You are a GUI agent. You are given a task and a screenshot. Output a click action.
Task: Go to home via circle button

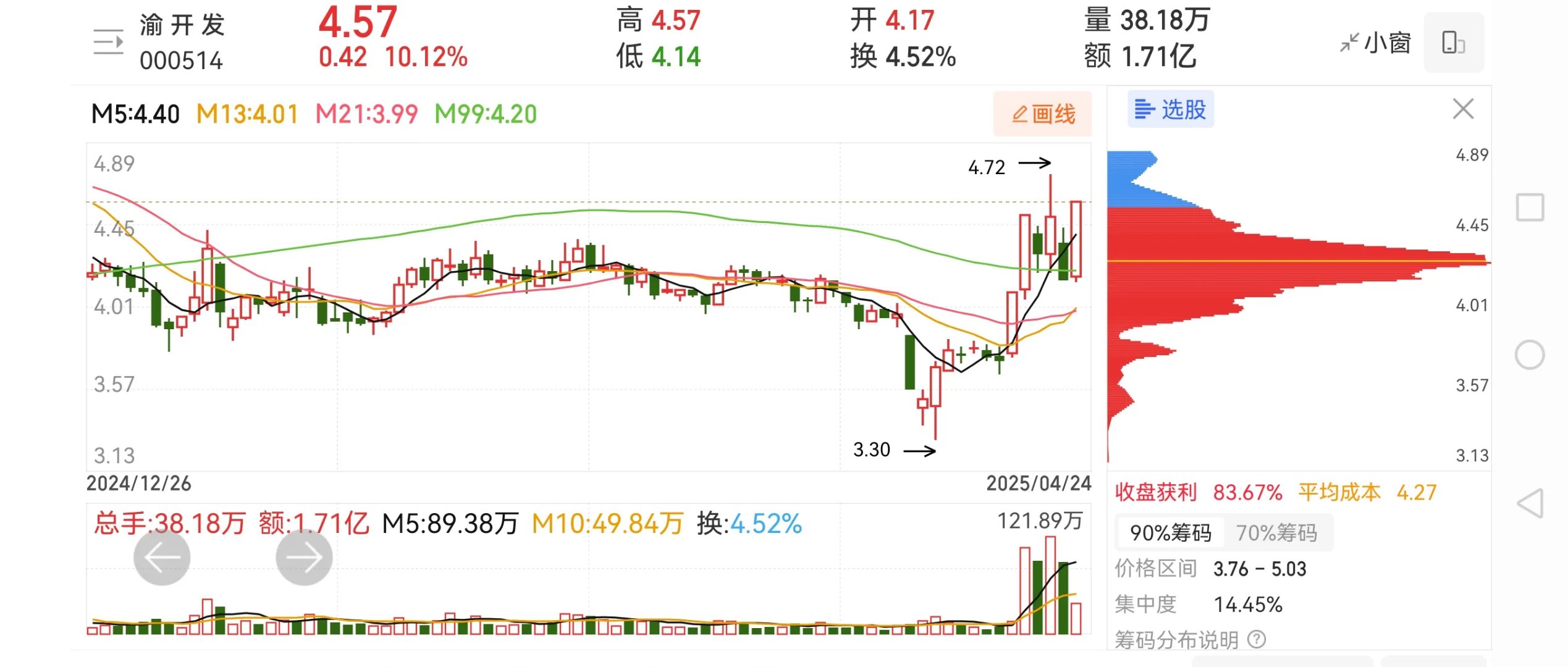tap(1530, 355)
